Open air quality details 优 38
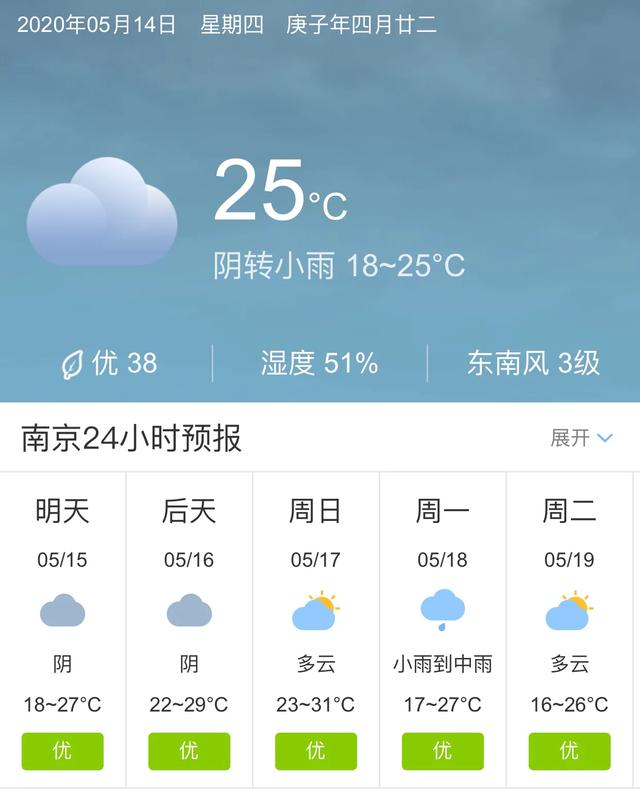 [x=110, y=363]
